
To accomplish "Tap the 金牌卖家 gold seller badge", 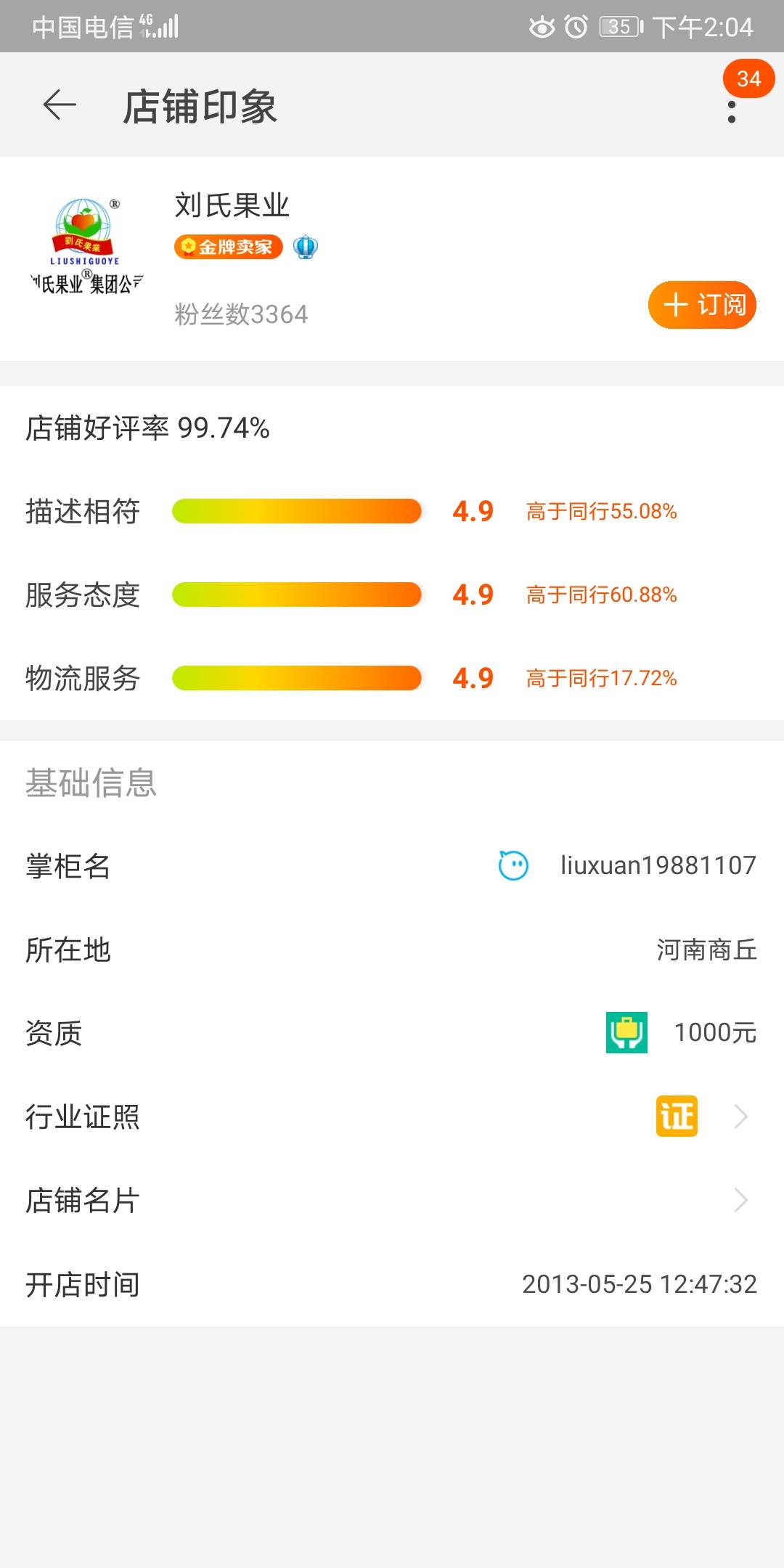I will pyautogui.click(x=228, y=247).
